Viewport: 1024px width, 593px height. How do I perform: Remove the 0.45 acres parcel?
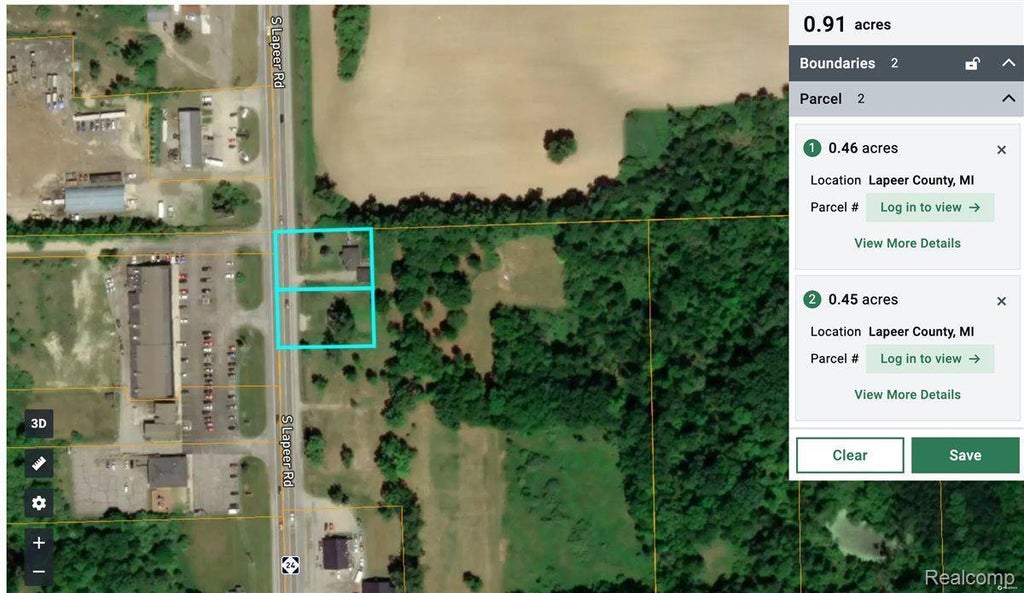[1001, 301]
